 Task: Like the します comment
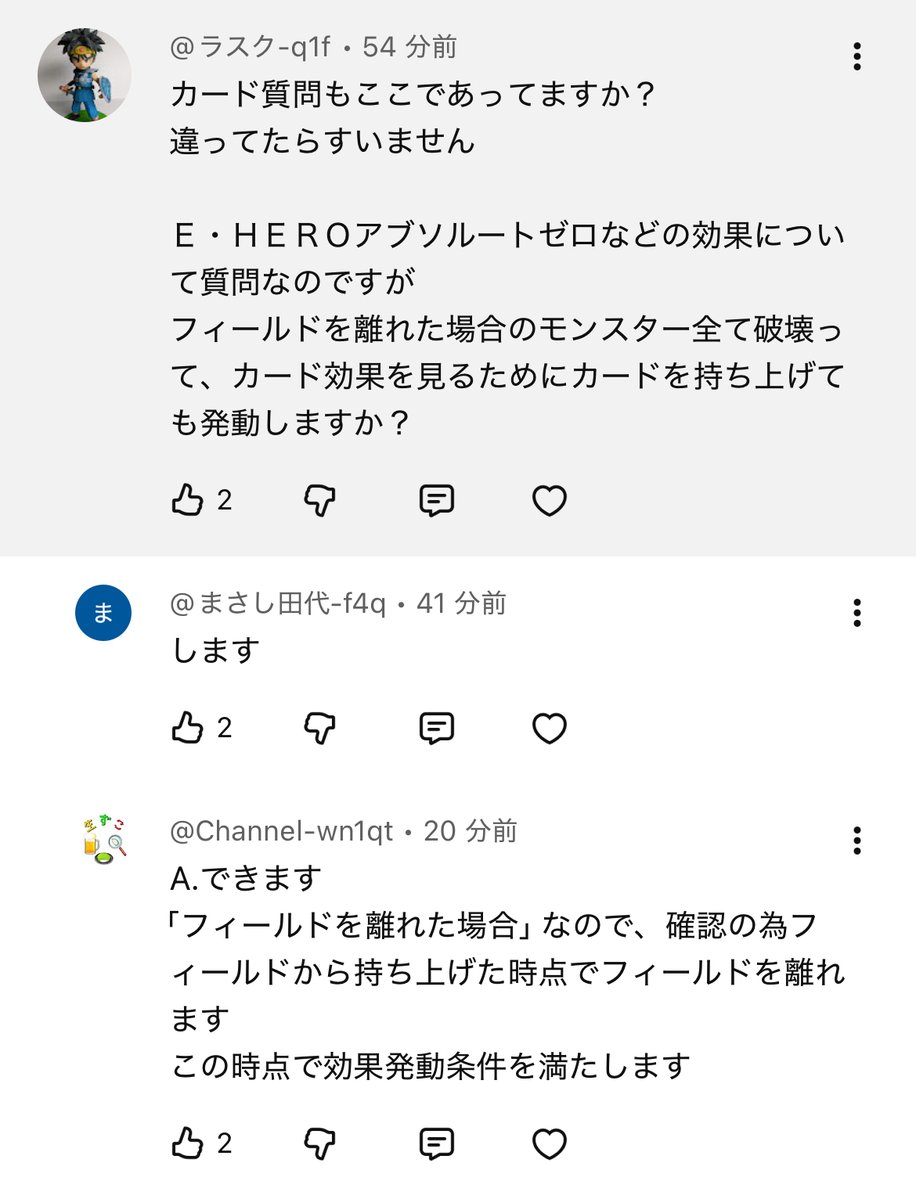point(189,727)
